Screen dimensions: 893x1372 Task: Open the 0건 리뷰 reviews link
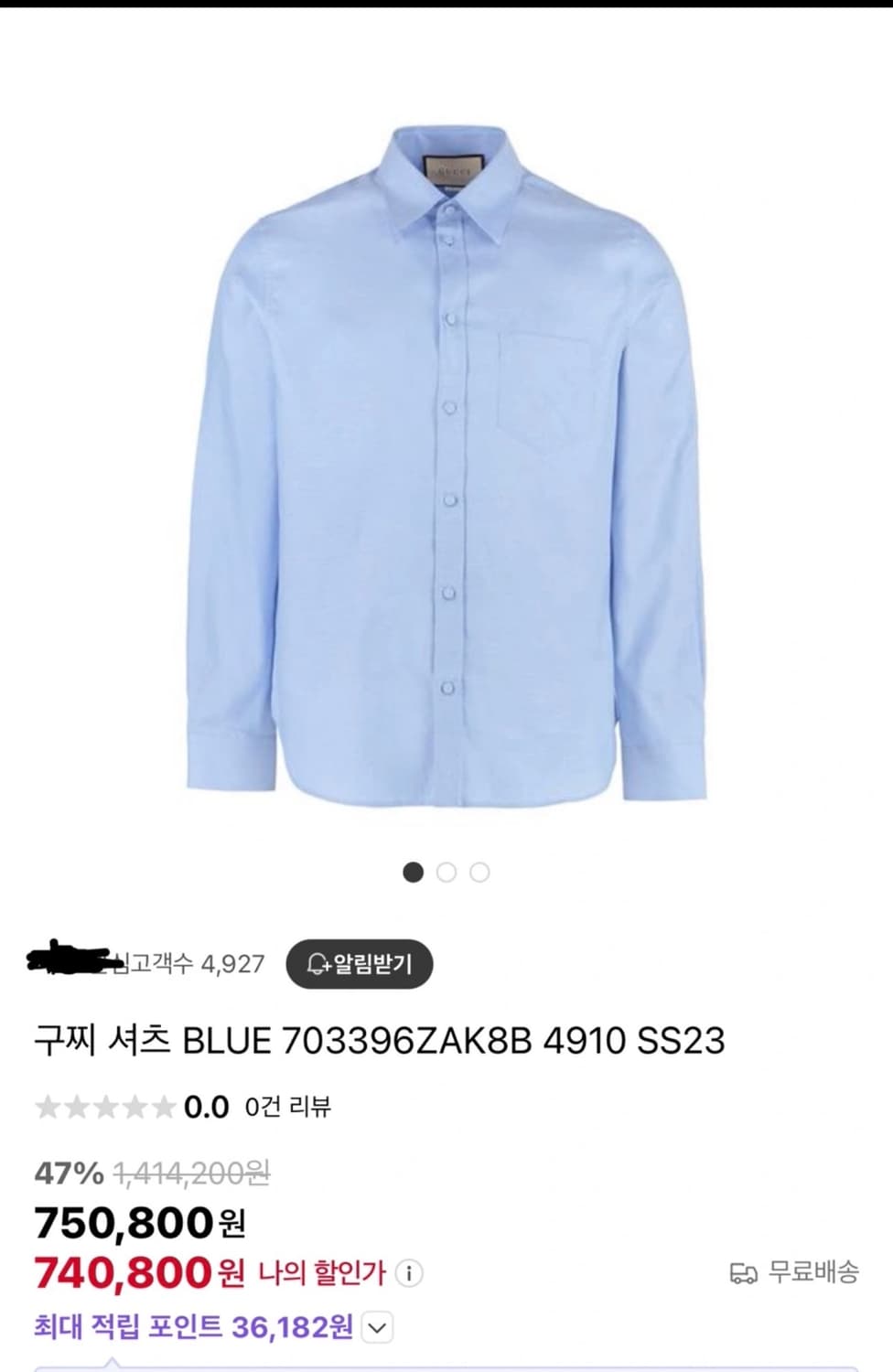click(288, 1108)
